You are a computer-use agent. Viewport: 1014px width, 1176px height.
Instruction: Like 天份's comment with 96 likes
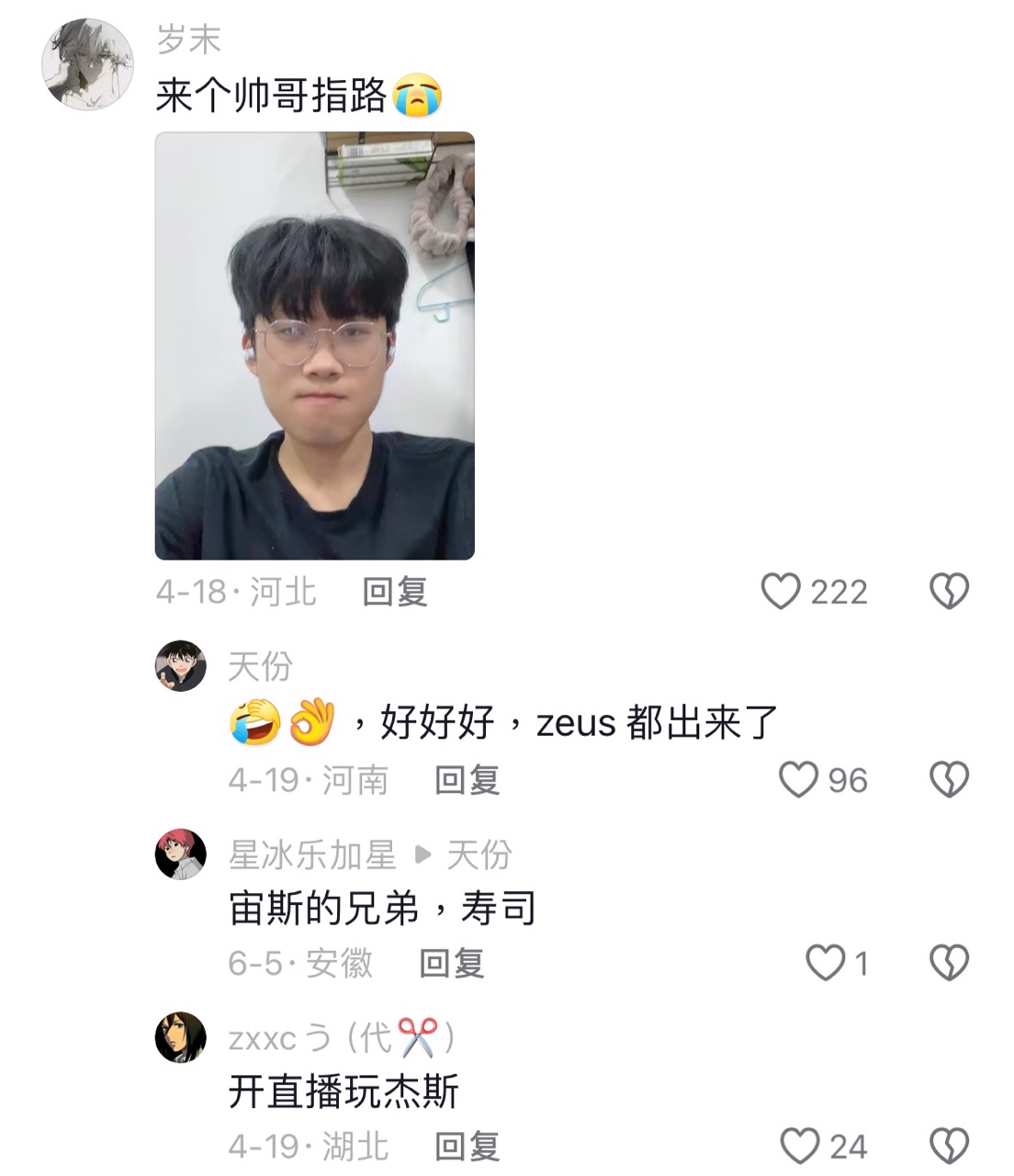[798, 780]
